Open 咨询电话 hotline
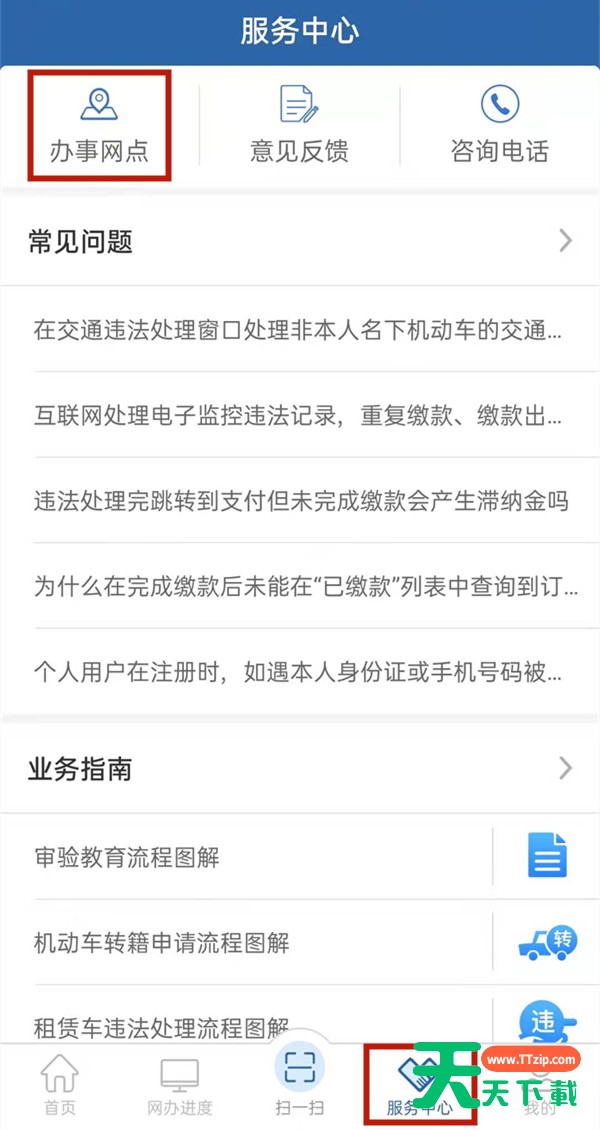Screen dimensions: 600x1130 [x=499, y=124]
